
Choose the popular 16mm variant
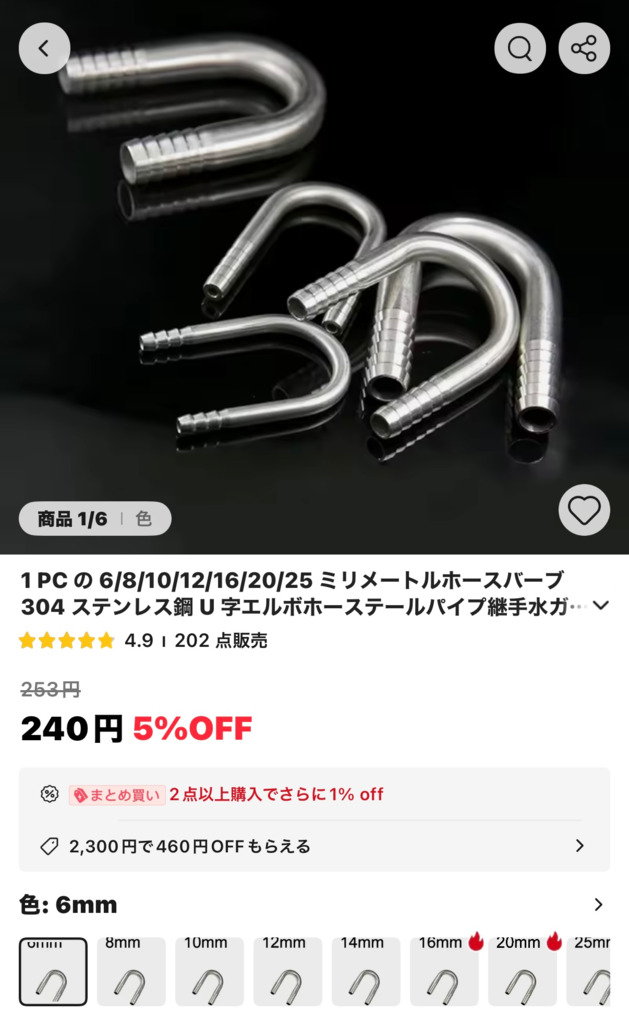[x=444, y=972]
